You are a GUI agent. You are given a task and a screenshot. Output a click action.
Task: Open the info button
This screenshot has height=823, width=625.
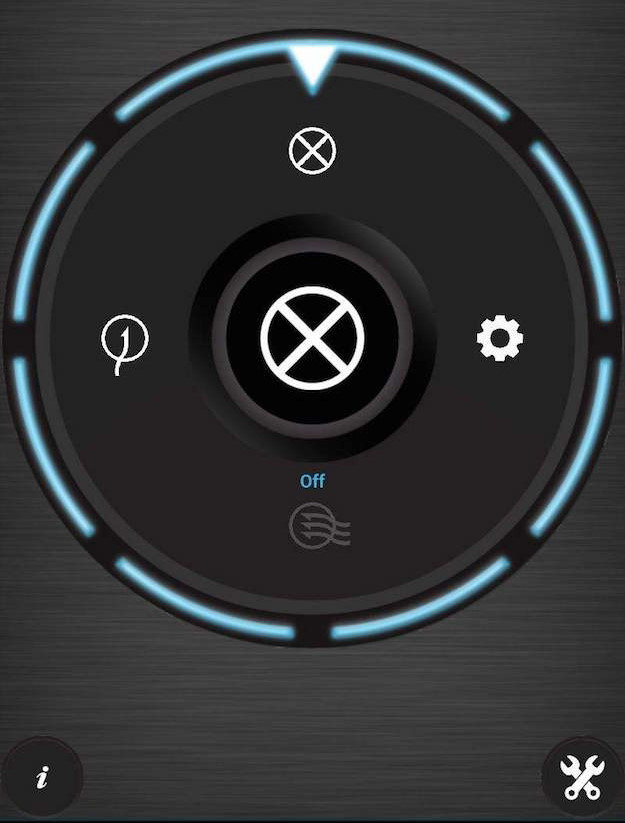pyautogui.click(x=41, y=778)
